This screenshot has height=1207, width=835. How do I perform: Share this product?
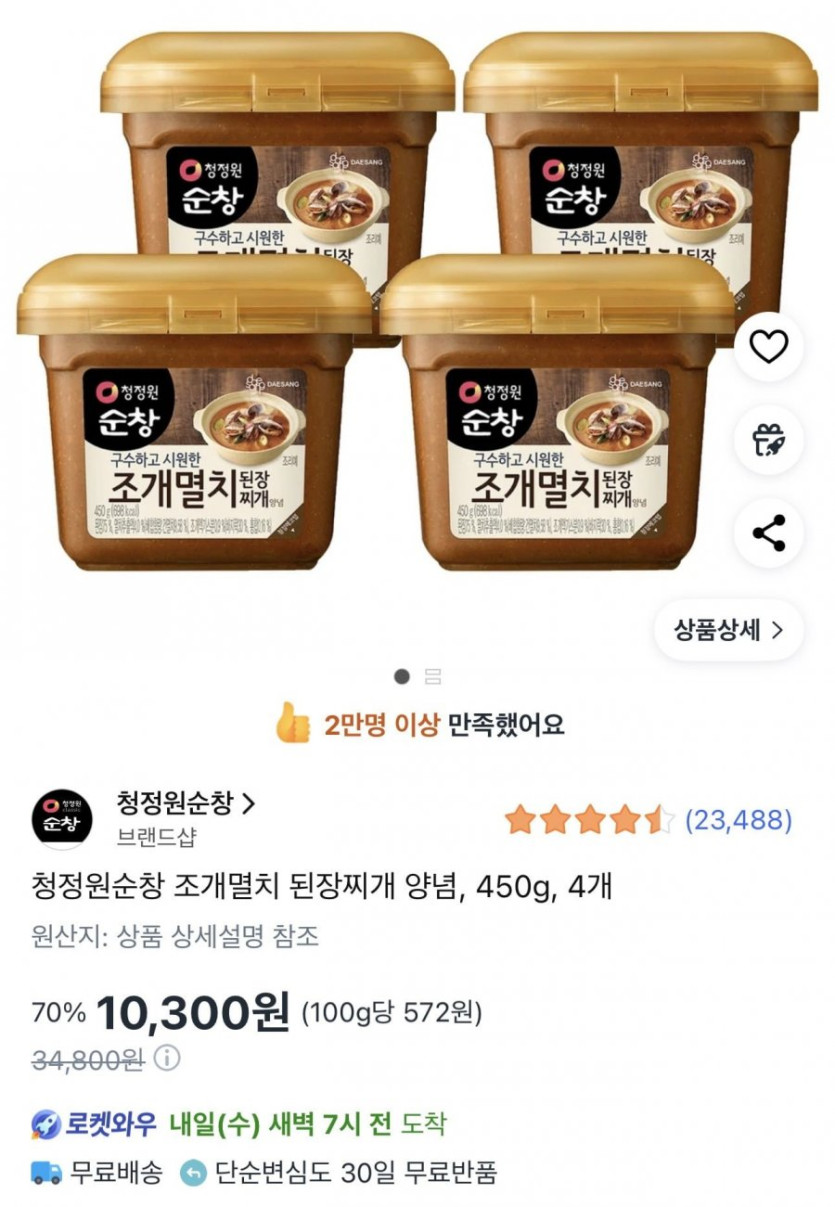[x=768, y=533]
